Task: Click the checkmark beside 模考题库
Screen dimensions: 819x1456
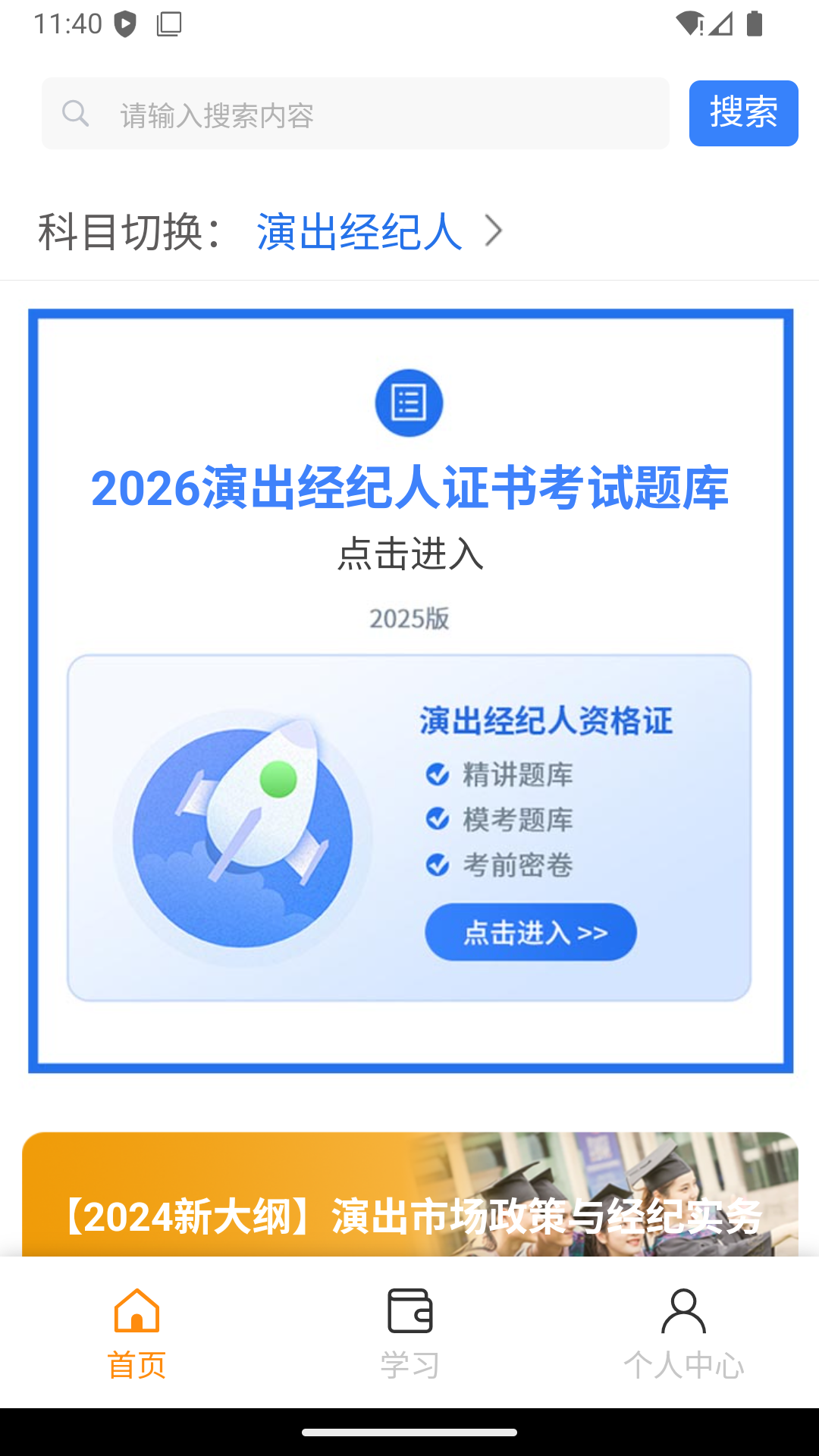Action: click(436, 819)
